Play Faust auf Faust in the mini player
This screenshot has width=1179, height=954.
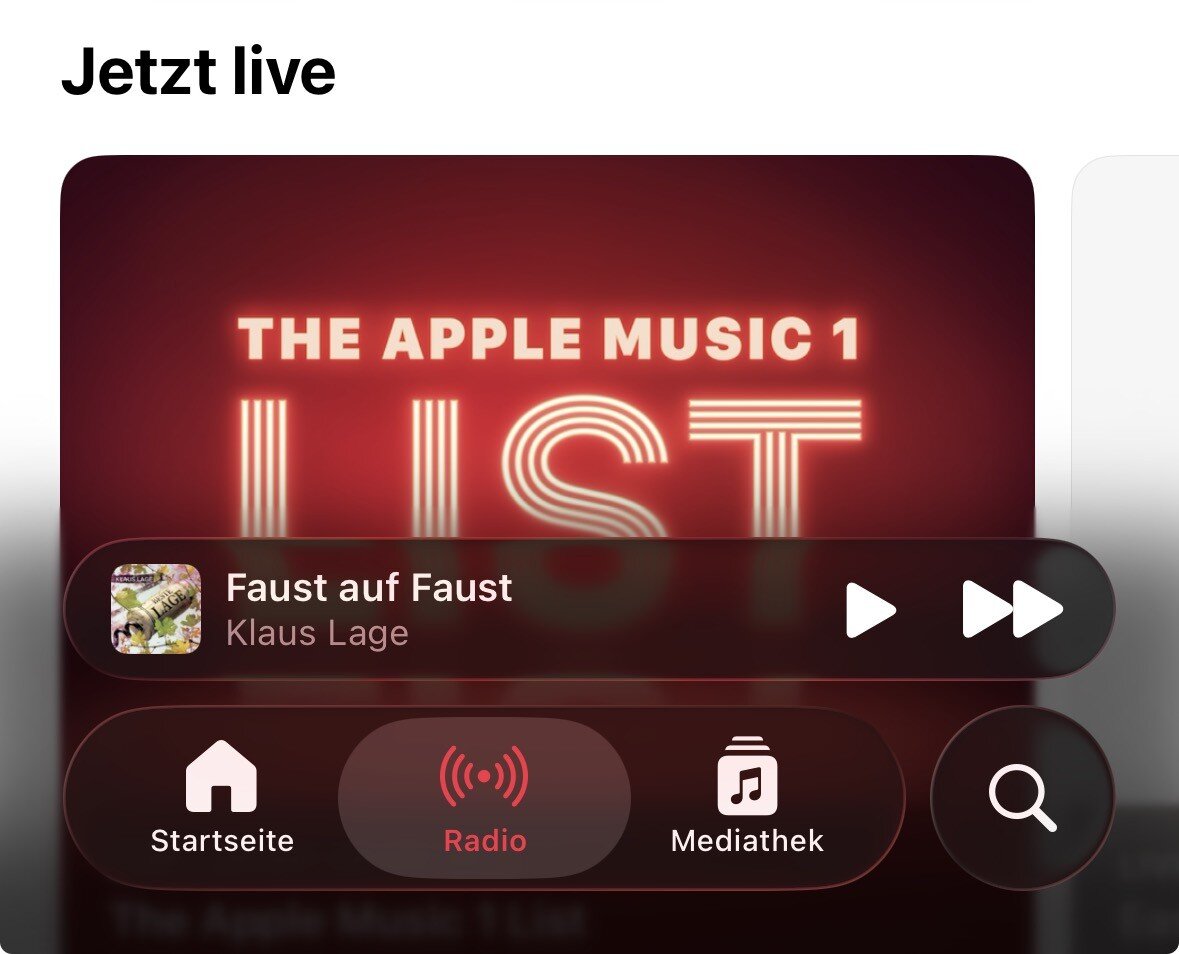(870, 609)
